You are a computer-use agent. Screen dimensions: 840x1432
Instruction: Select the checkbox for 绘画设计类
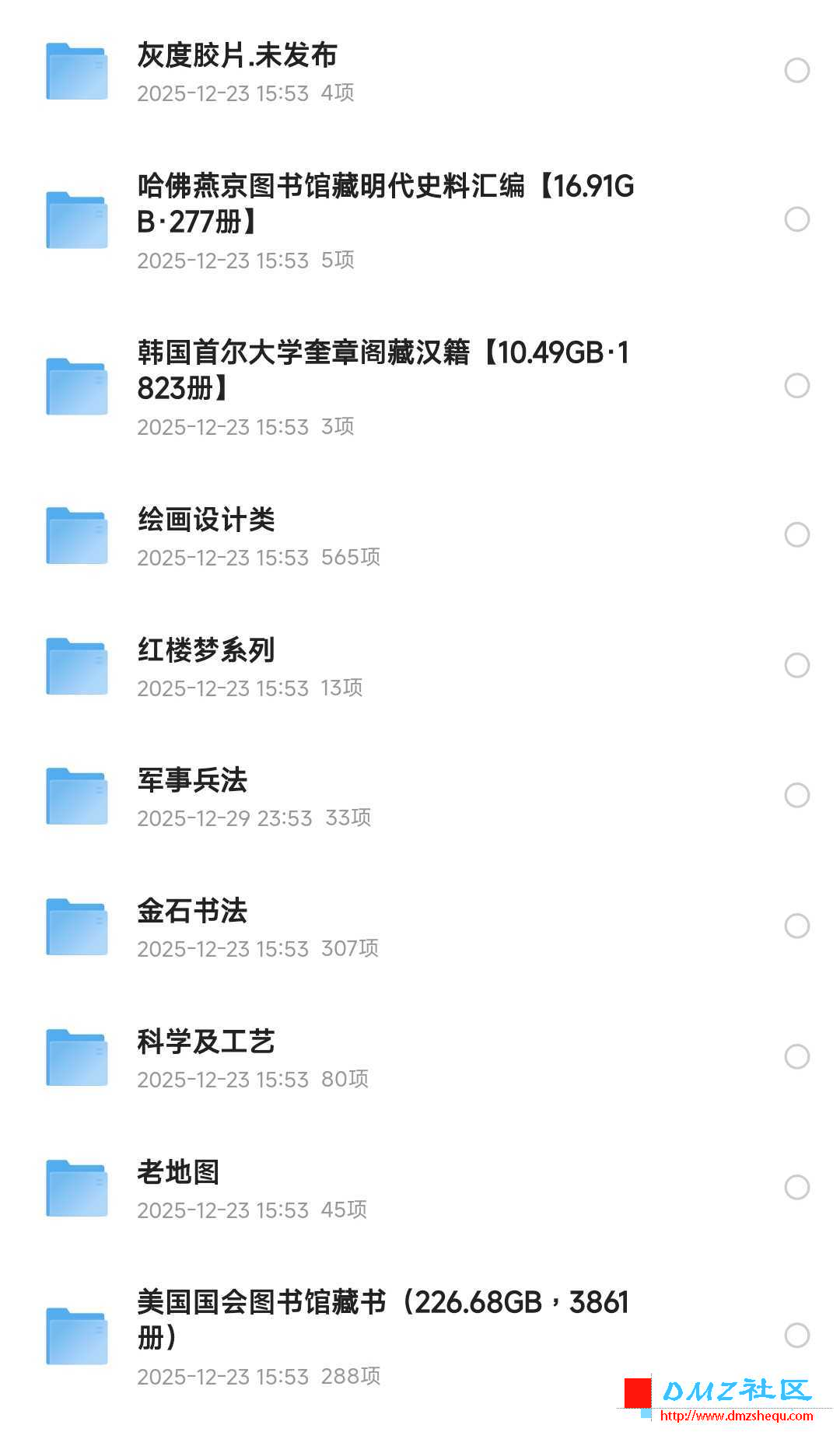795,534
